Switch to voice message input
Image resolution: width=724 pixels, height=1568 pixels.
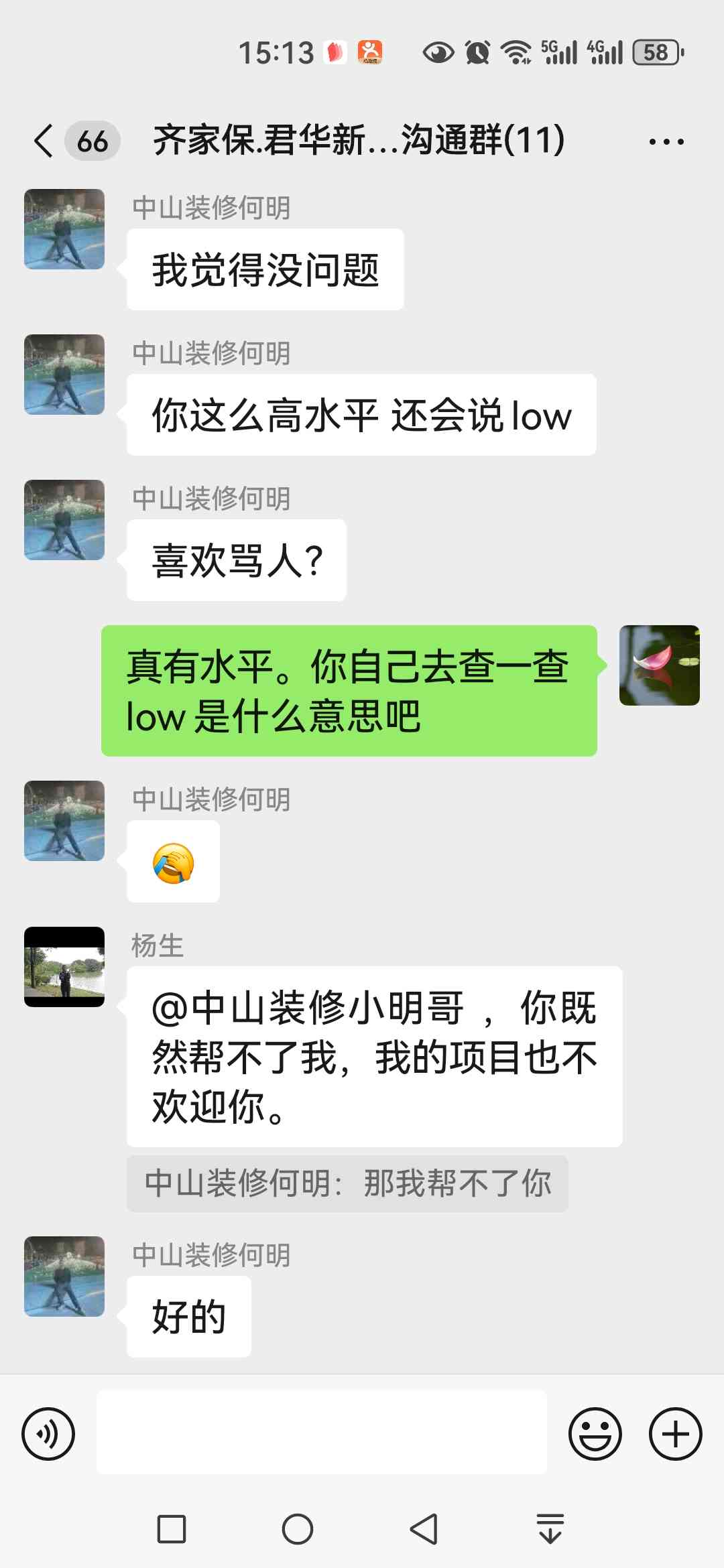(48, 1434)
